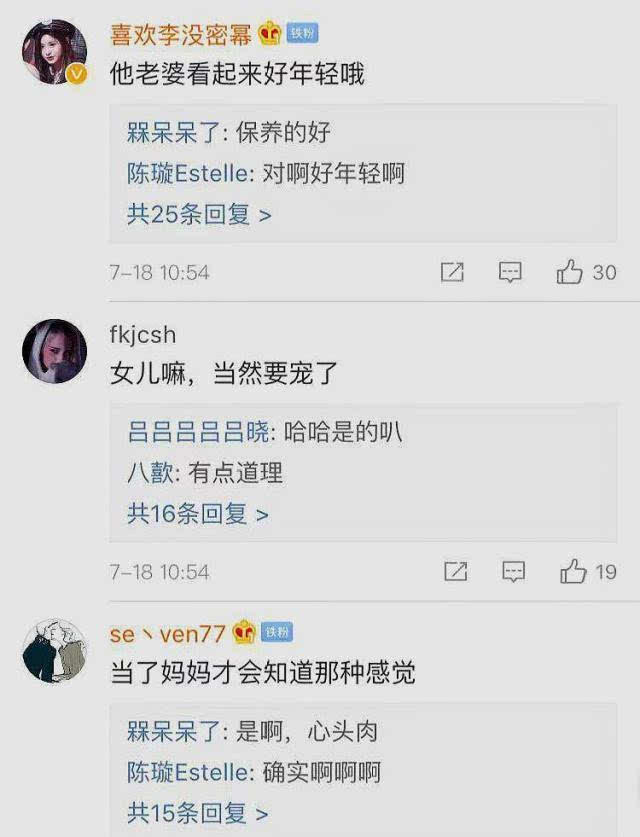Repost the comment by 喜欢李没密幂
Image resolution: width=640 pixels, height=837 pixels.
452,272
